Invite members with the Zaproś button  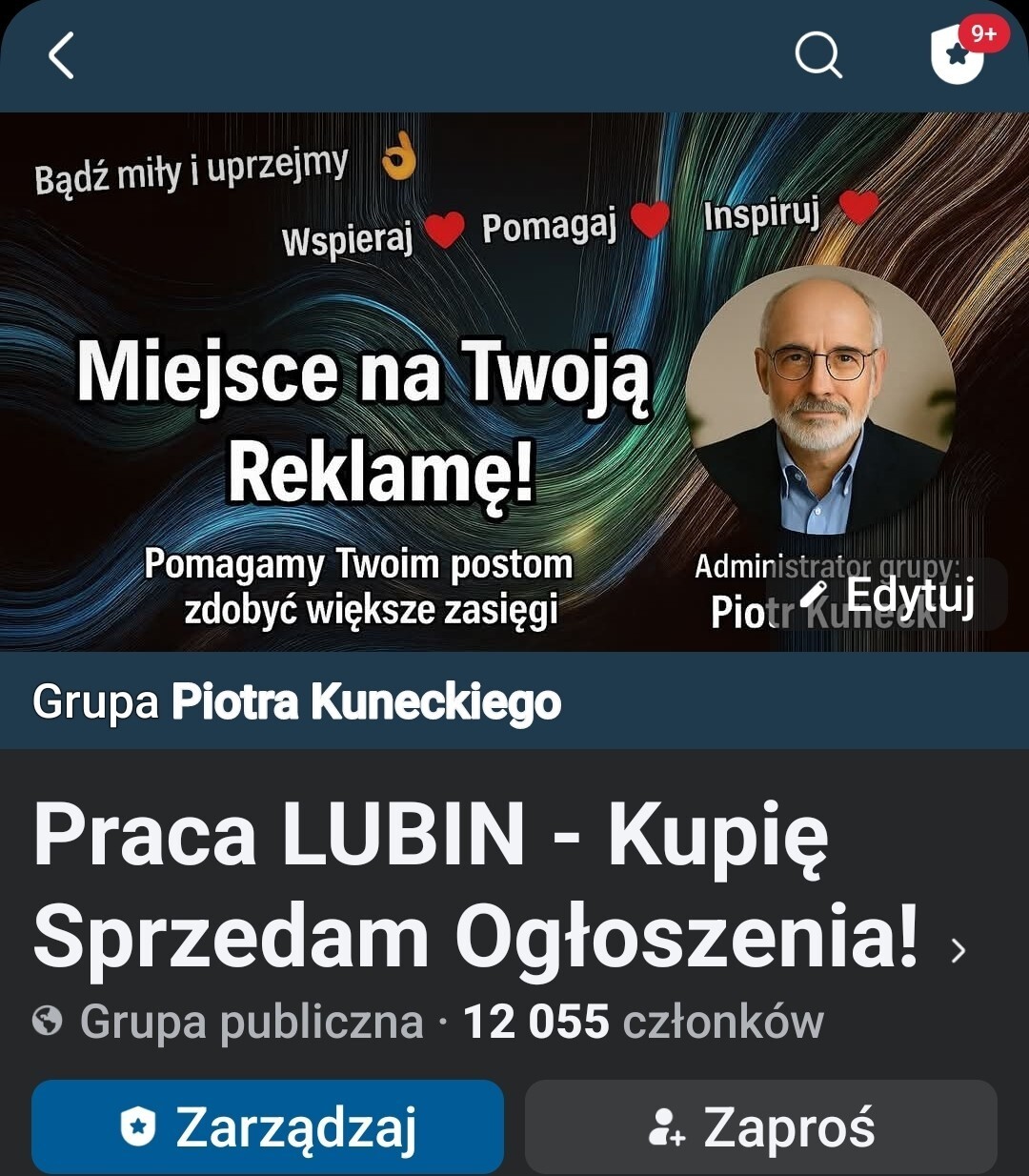[760, 1126]
